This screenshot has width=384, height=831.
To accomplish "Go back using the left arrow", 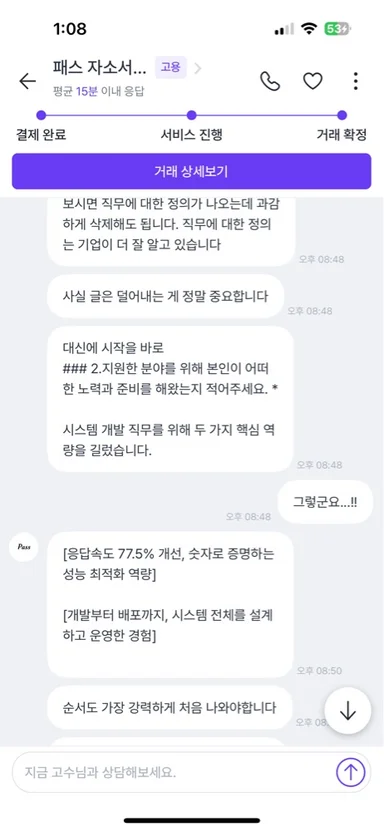I will click(x=28, y=81).
